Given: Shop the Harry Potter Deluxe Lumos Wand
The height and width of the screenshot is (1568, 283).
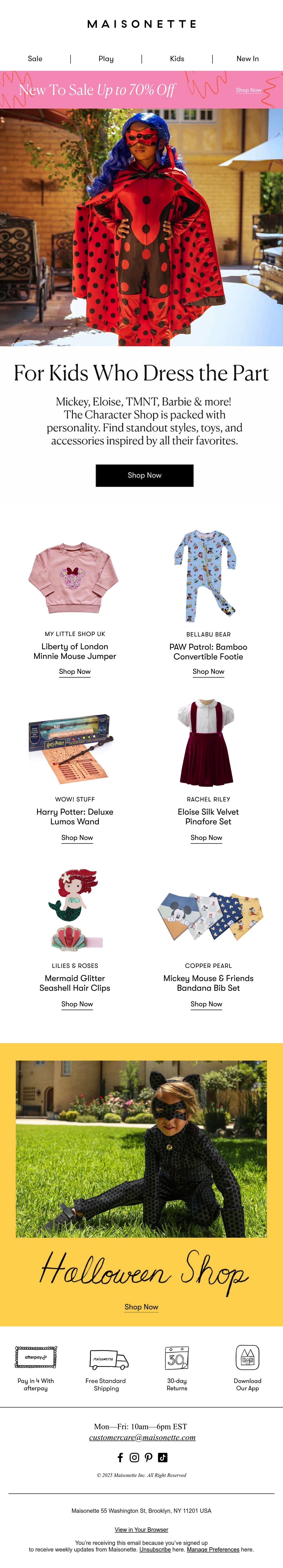Looking at the screenshot, I should 77,838.
